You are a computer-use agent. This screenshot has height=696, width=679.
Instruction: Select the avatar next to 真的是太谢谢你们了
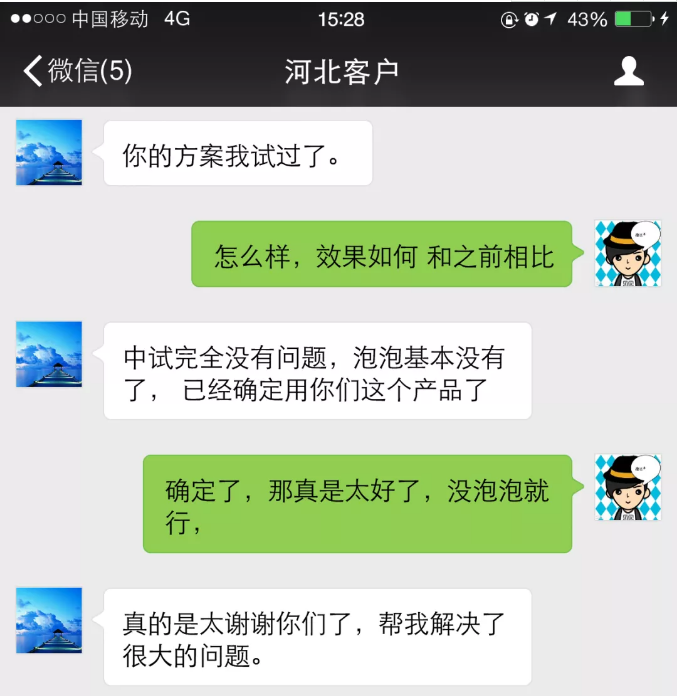coord(49,621)
